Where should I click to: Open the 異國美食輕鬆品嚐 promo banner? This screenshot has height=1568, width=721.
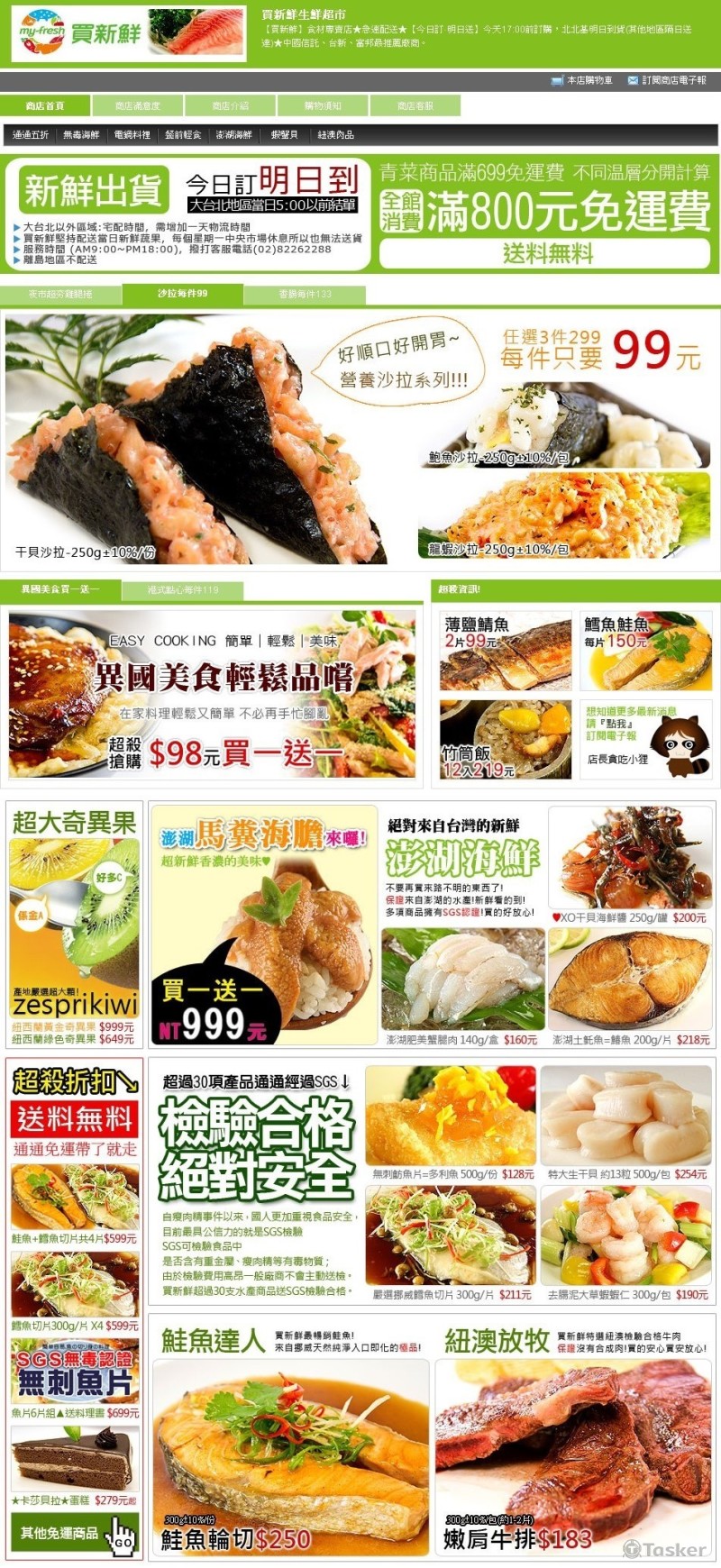click(x=212, y=693)
